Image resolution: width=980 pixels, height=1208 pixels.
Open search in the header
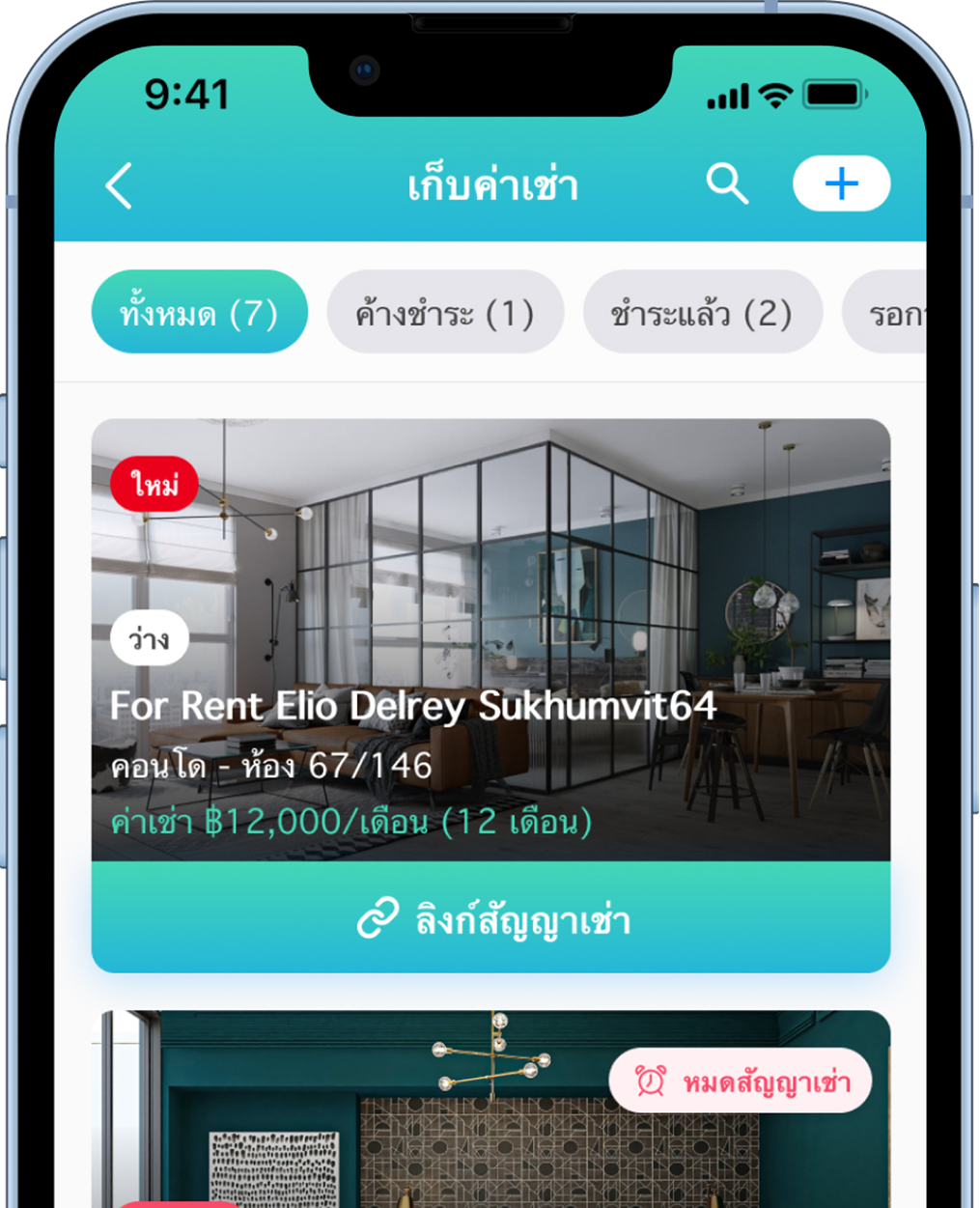point(727,183)
